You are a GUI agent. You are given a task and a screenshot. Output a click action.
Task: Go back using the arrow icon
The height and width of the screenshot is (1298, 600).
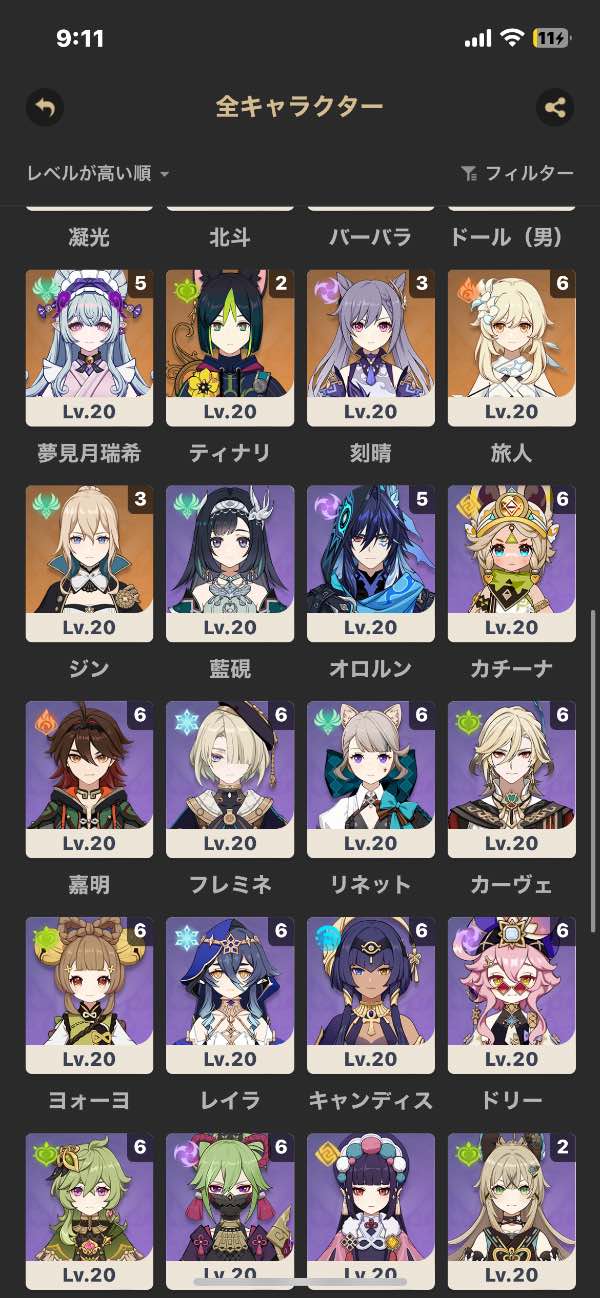pos(45,107)
